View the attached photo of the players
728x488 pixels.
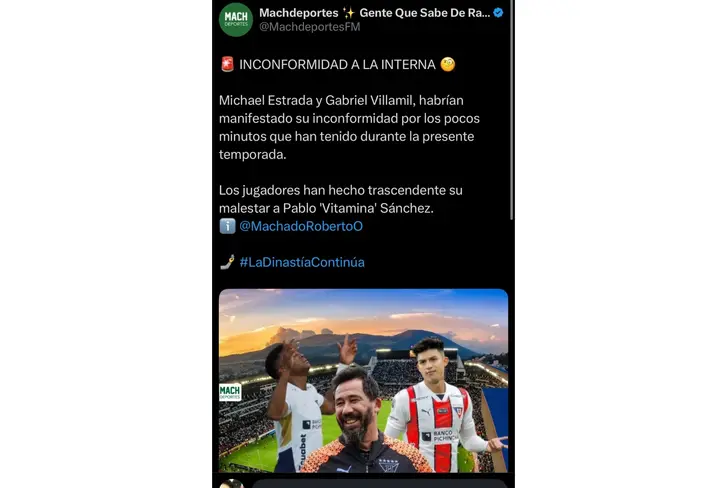[x=363, y=380]
